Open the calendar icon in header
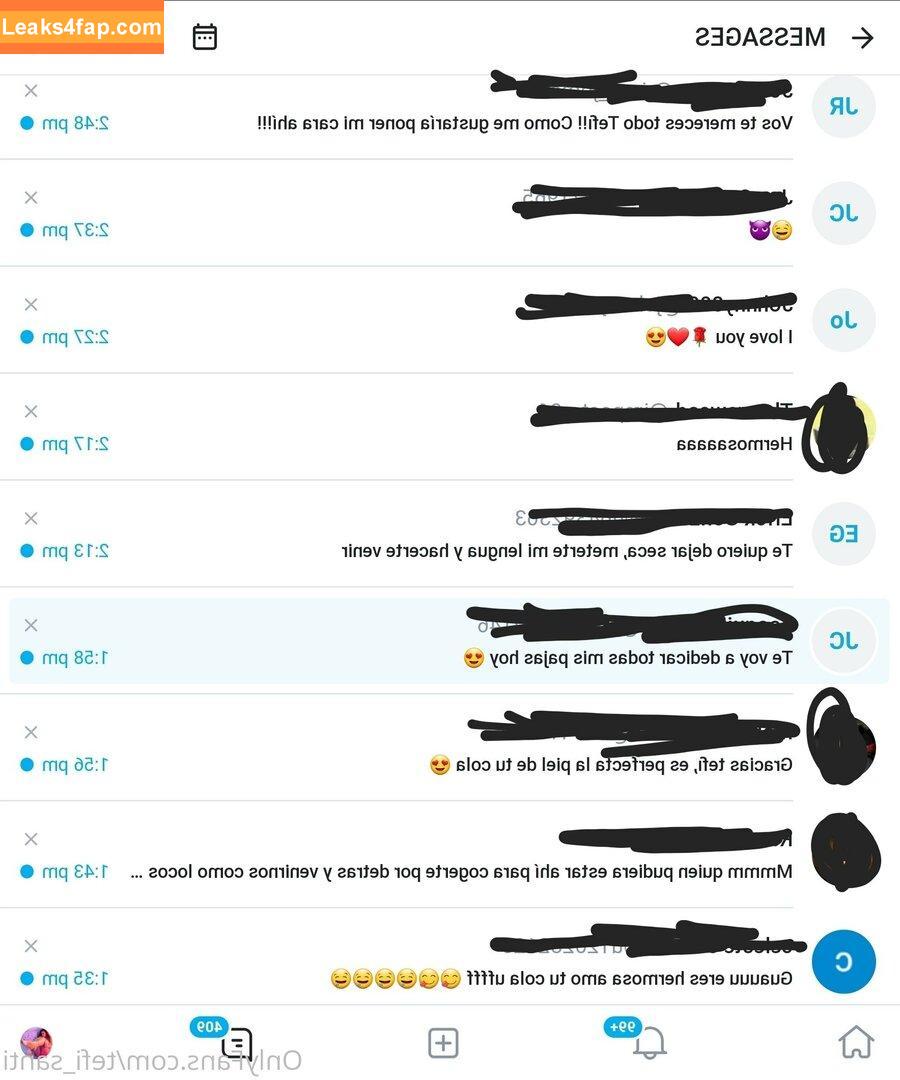The width and height of the screenshot is (900, 1080). (205, 38)
